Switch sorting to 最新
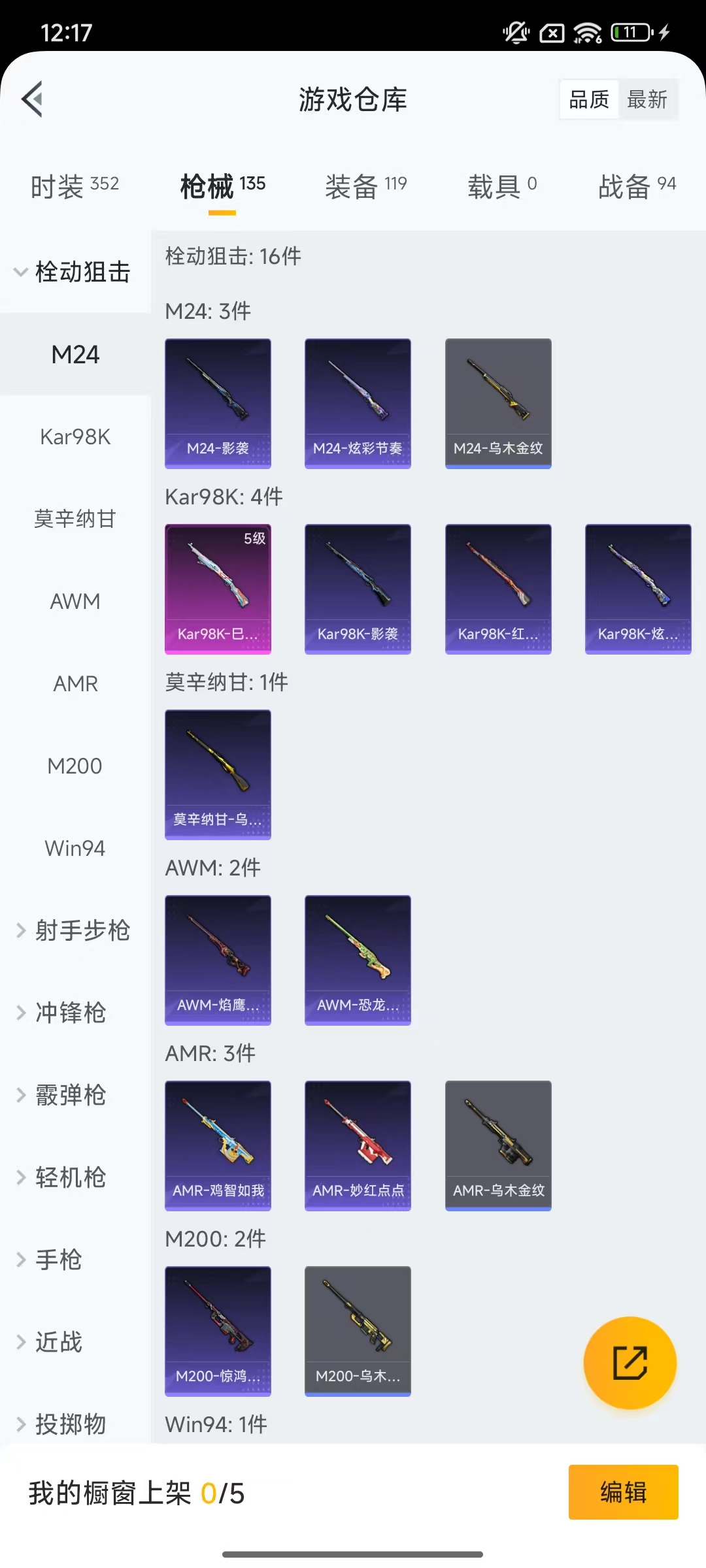 tap(648, 99)
